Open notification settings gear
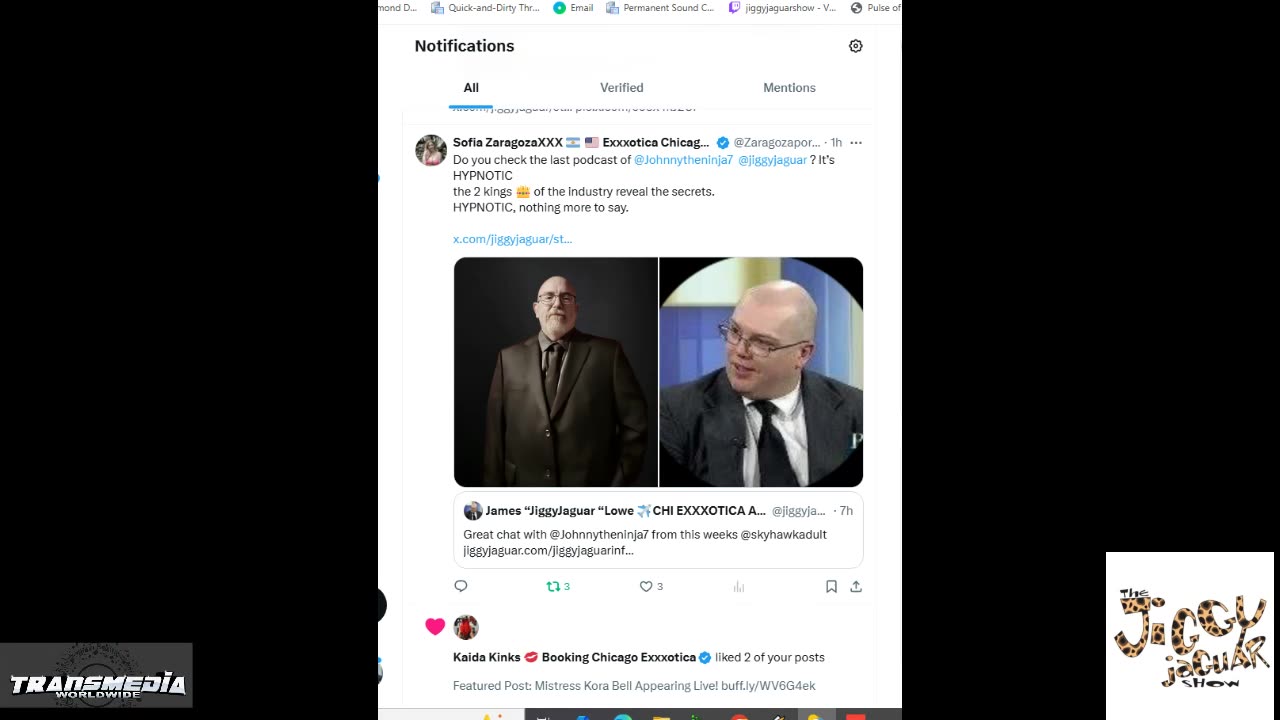1280x720 pixels. tap(855, 46)
